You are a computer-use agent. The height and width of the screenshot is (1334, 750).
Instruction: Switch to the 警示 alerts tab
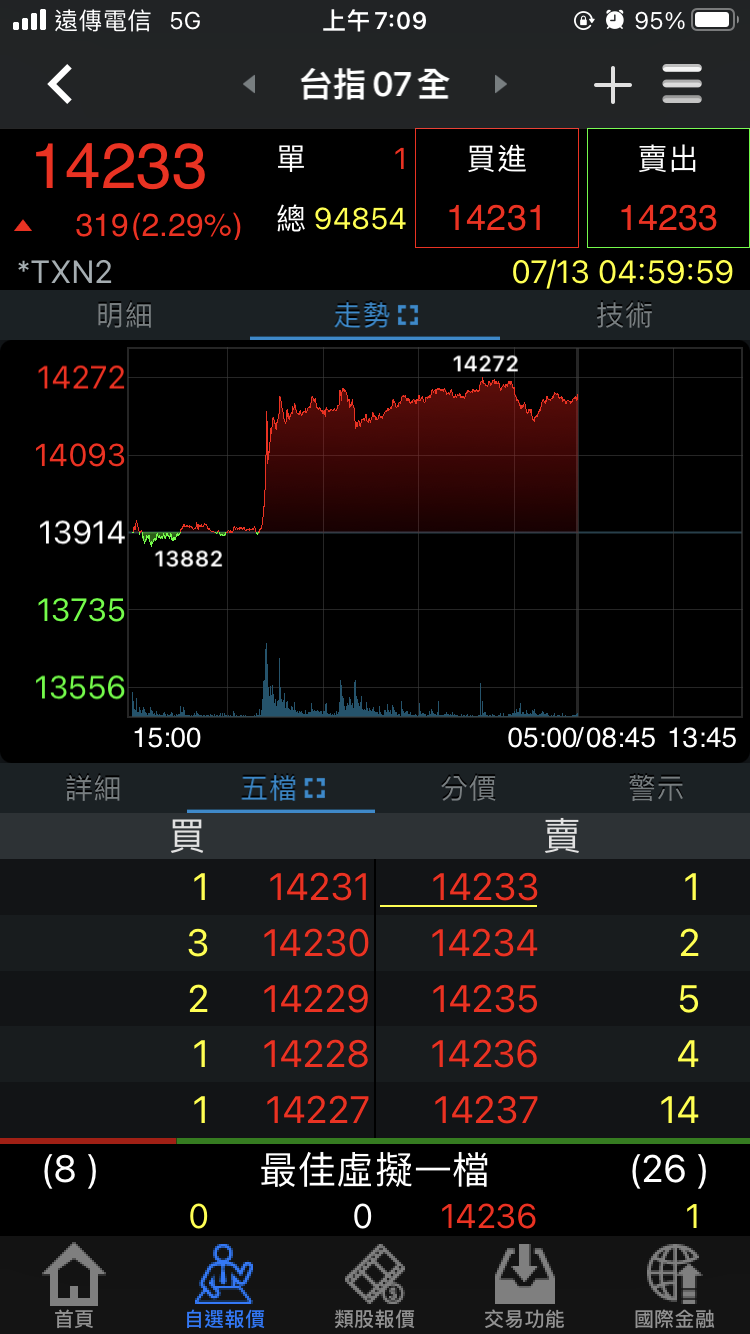pyautogui.click(x=656, y=789)
